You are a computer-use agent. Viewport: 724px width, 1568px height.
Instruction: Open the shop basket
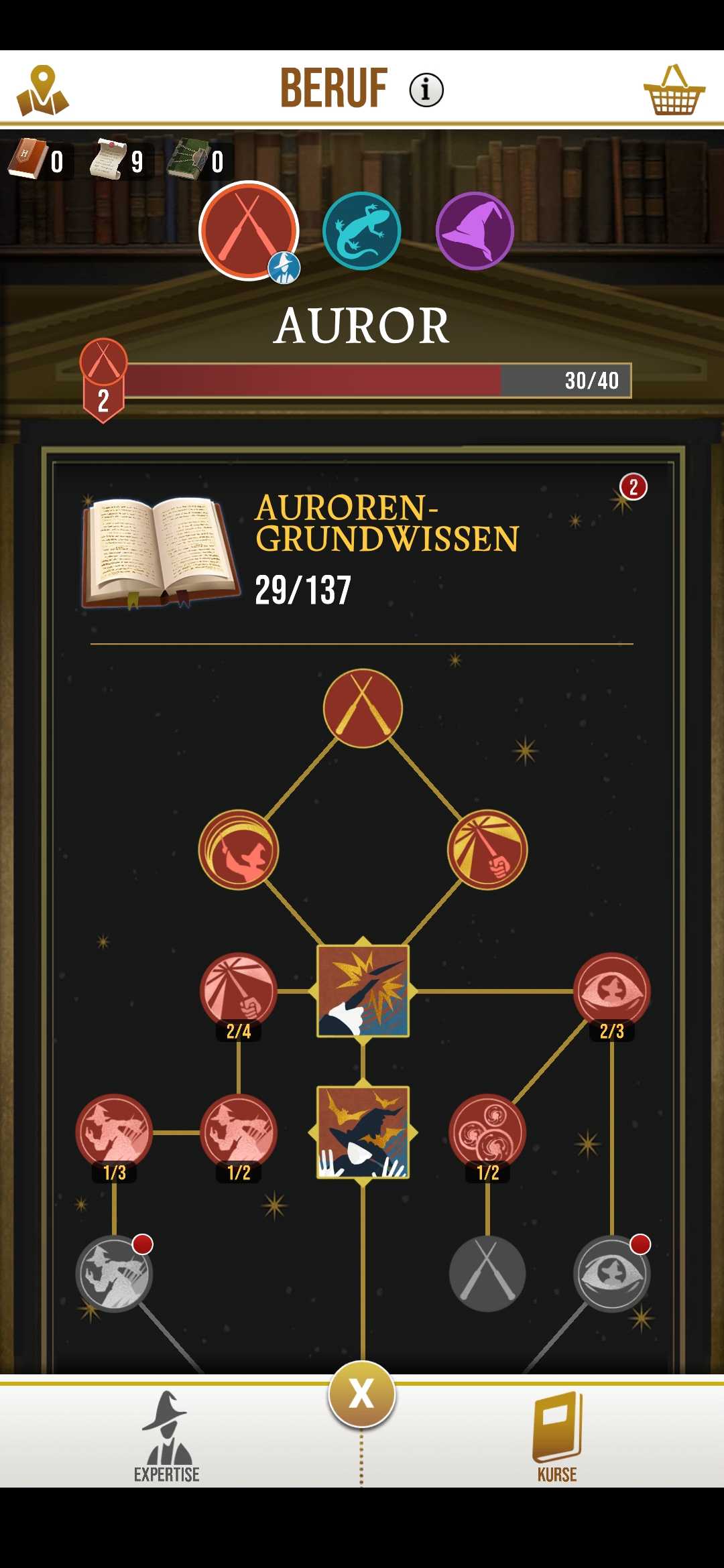[674, 90]
